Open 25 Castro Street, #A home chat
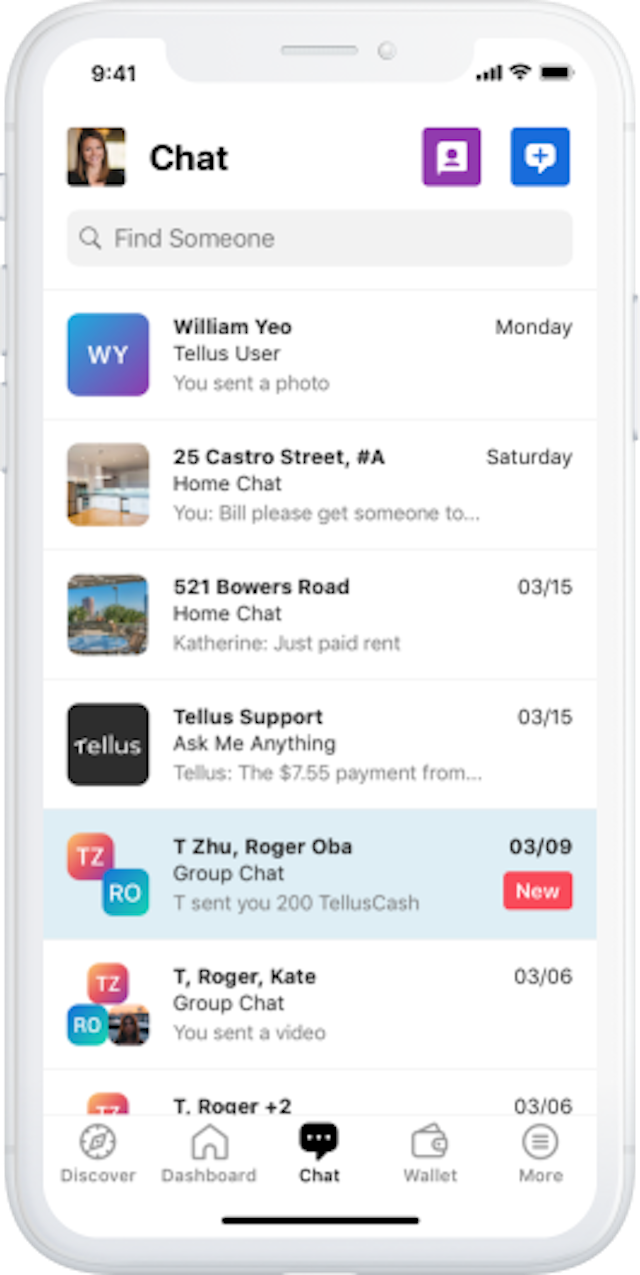The height and width of the screenshot is (1275, 640). click(320, 485)
